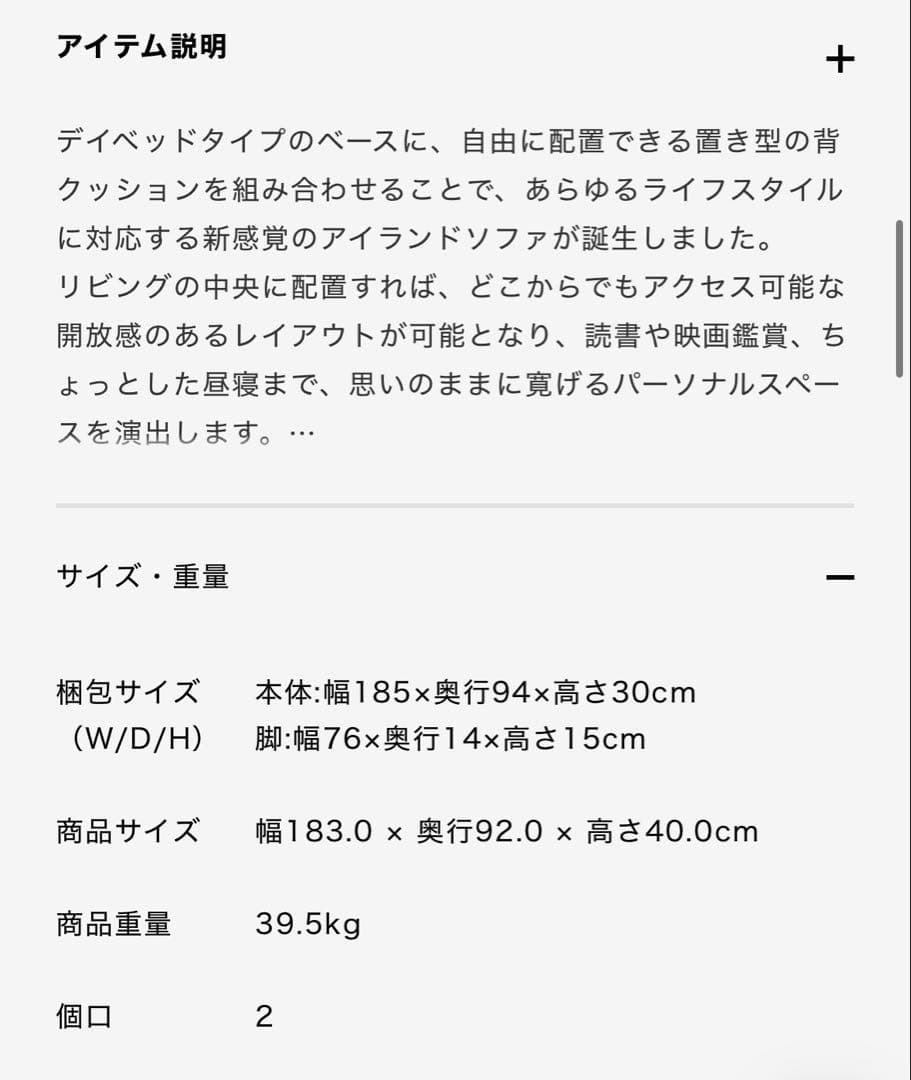Click the 本体:幅185×奥行94×高さ30cm packaging line

click(x=475, y=691)
